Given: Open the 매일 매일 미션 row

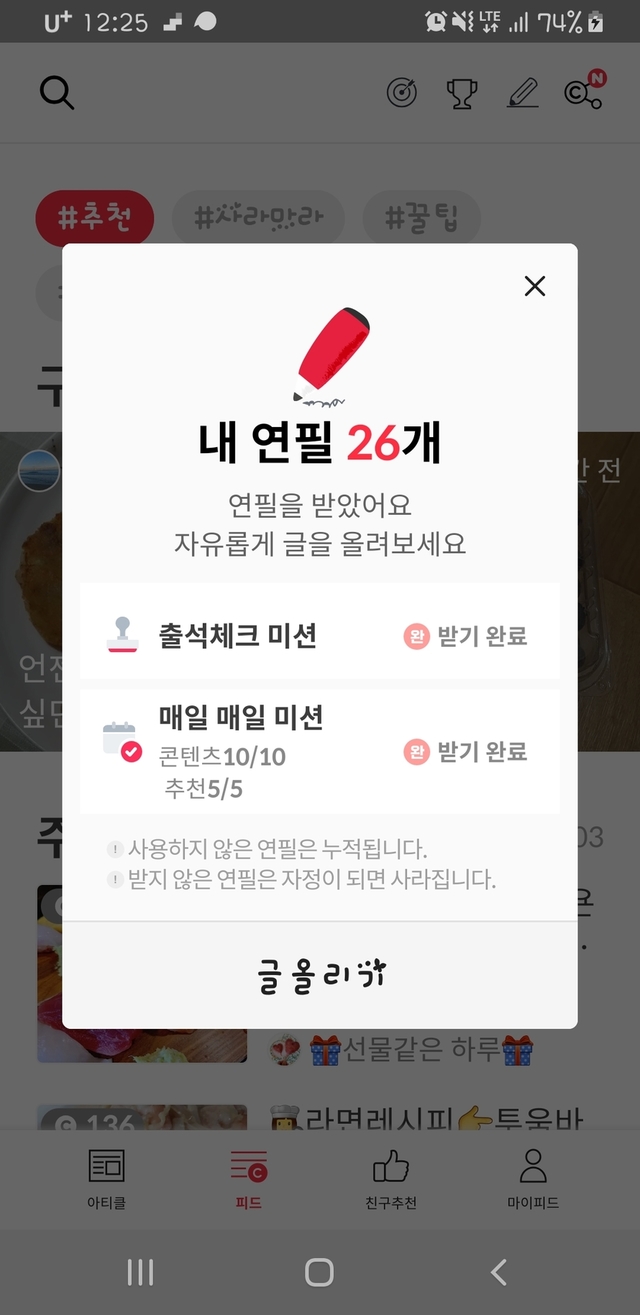Looking at the screenshot, I should click(320, 752).
